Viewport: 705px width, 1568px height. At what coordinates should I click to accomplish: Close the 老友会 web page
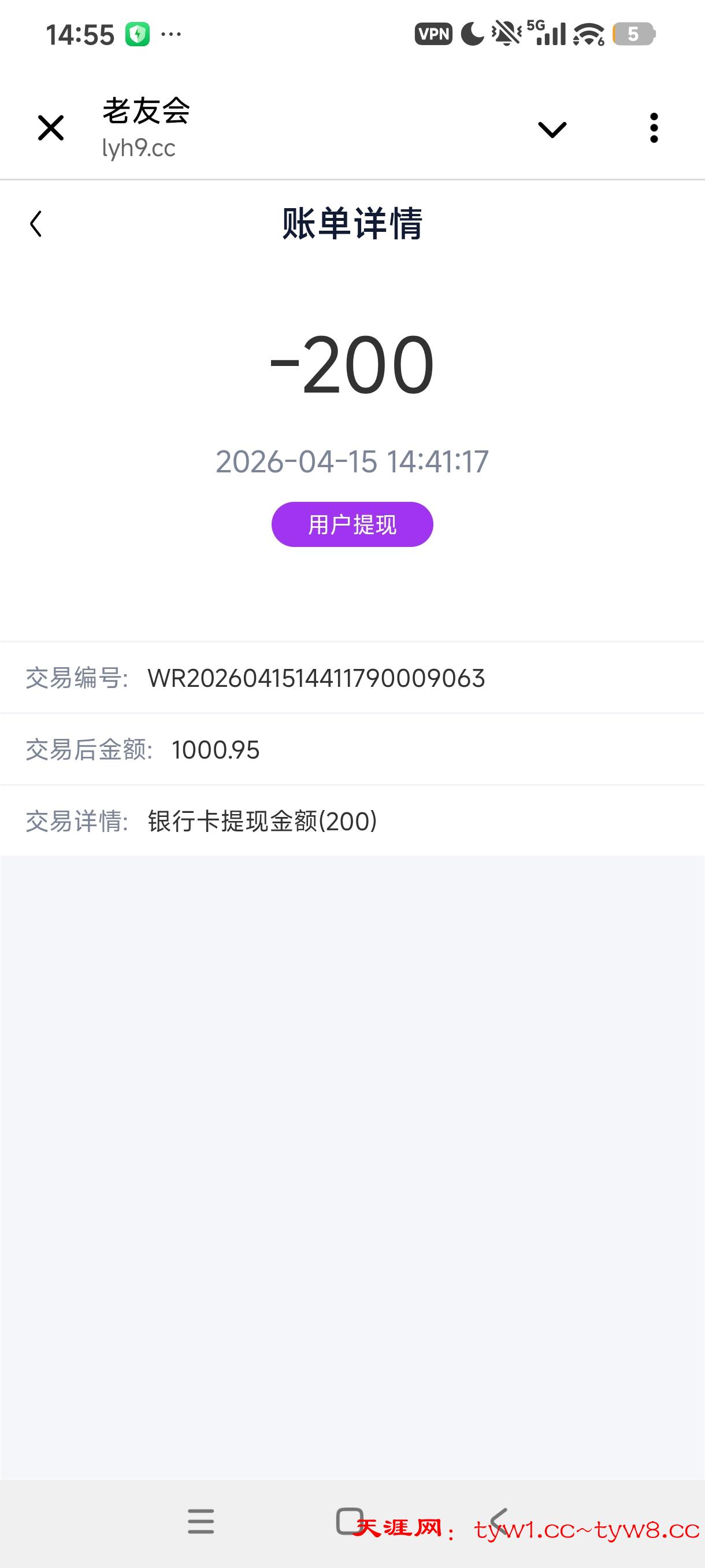coord(50,128)
